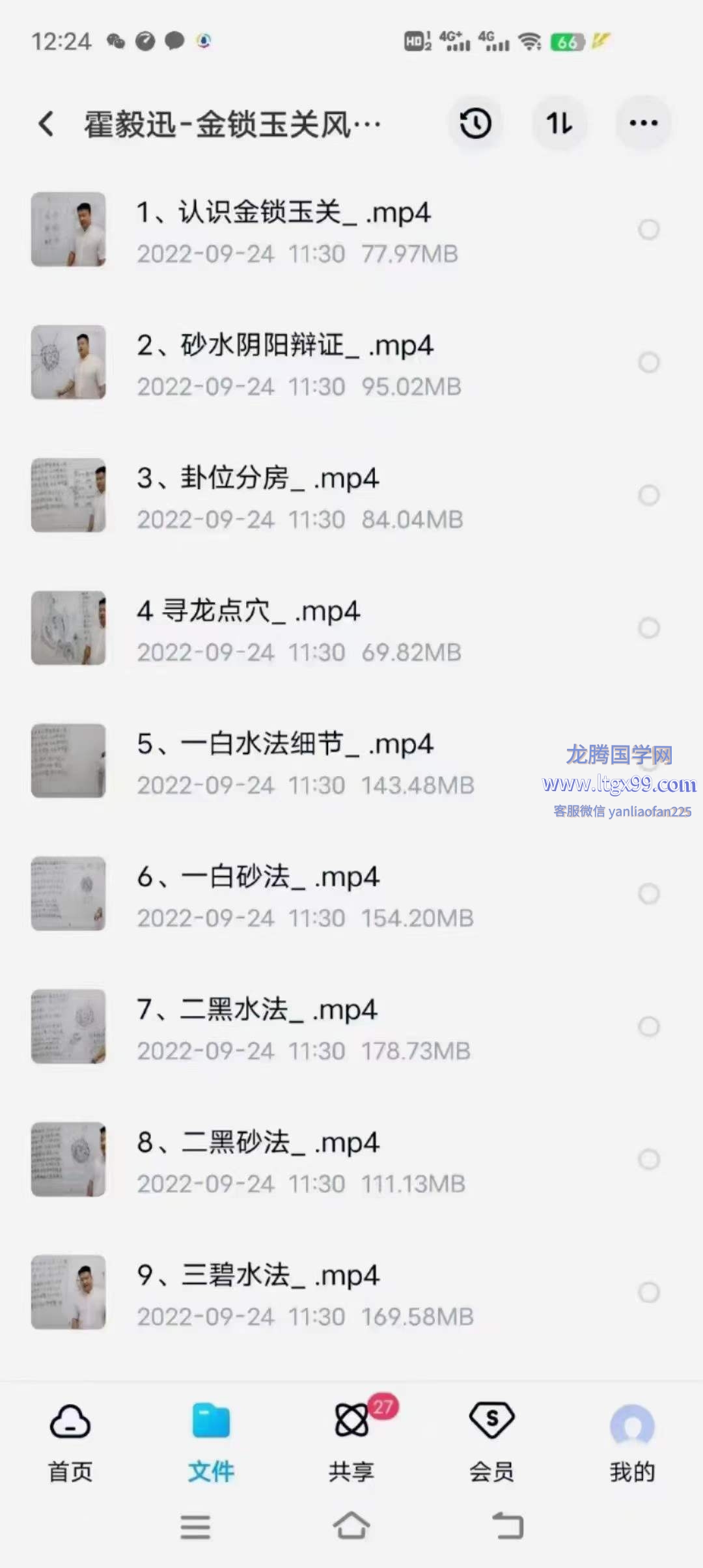Select the checkbox beside 8、二黑砂法_.mp4
The width and height of the screenshot is (703, 1568).
coord(648,1159)
